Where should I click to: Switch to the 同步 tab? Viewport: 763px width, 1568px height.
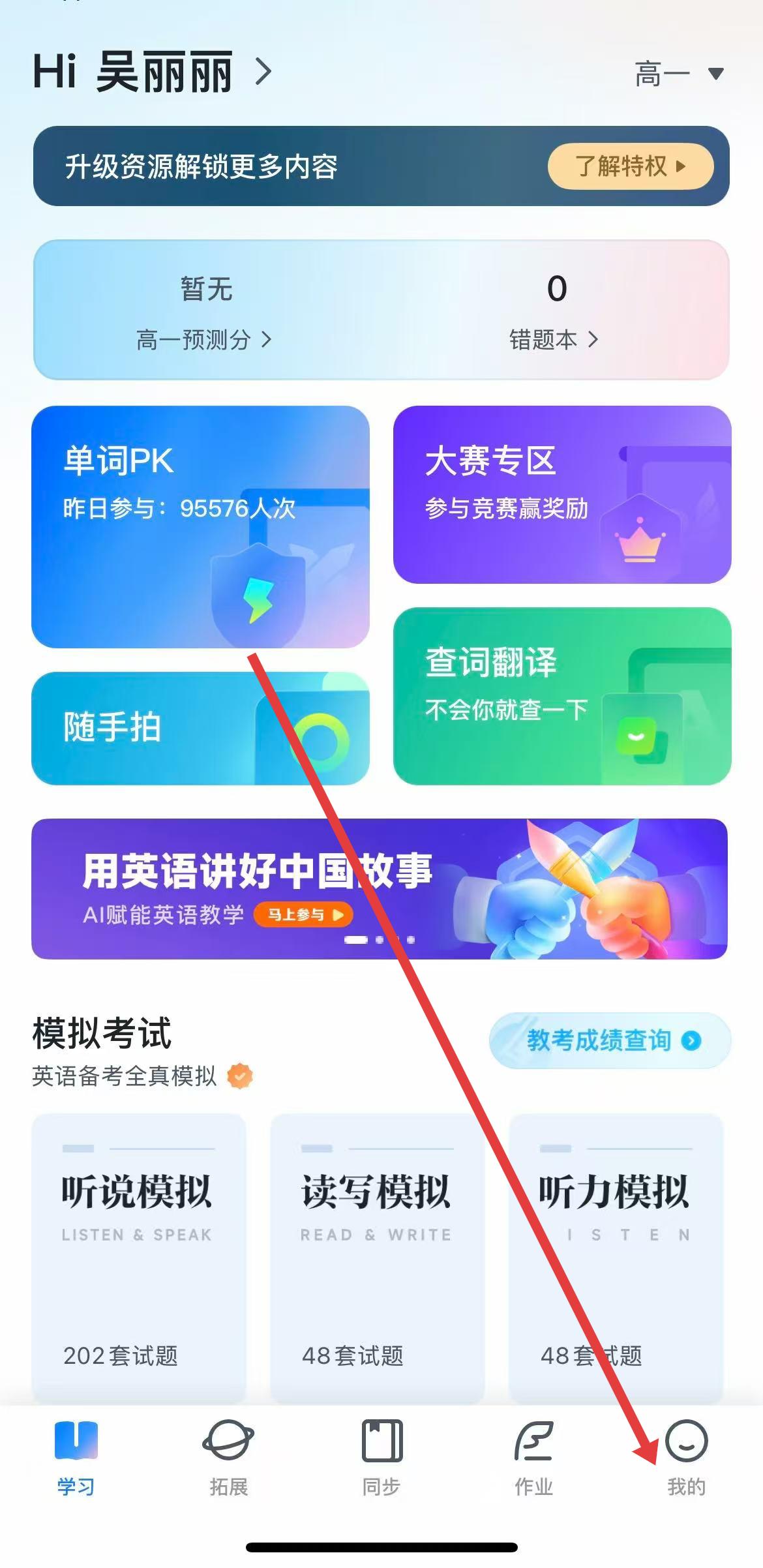[381, 1458]
